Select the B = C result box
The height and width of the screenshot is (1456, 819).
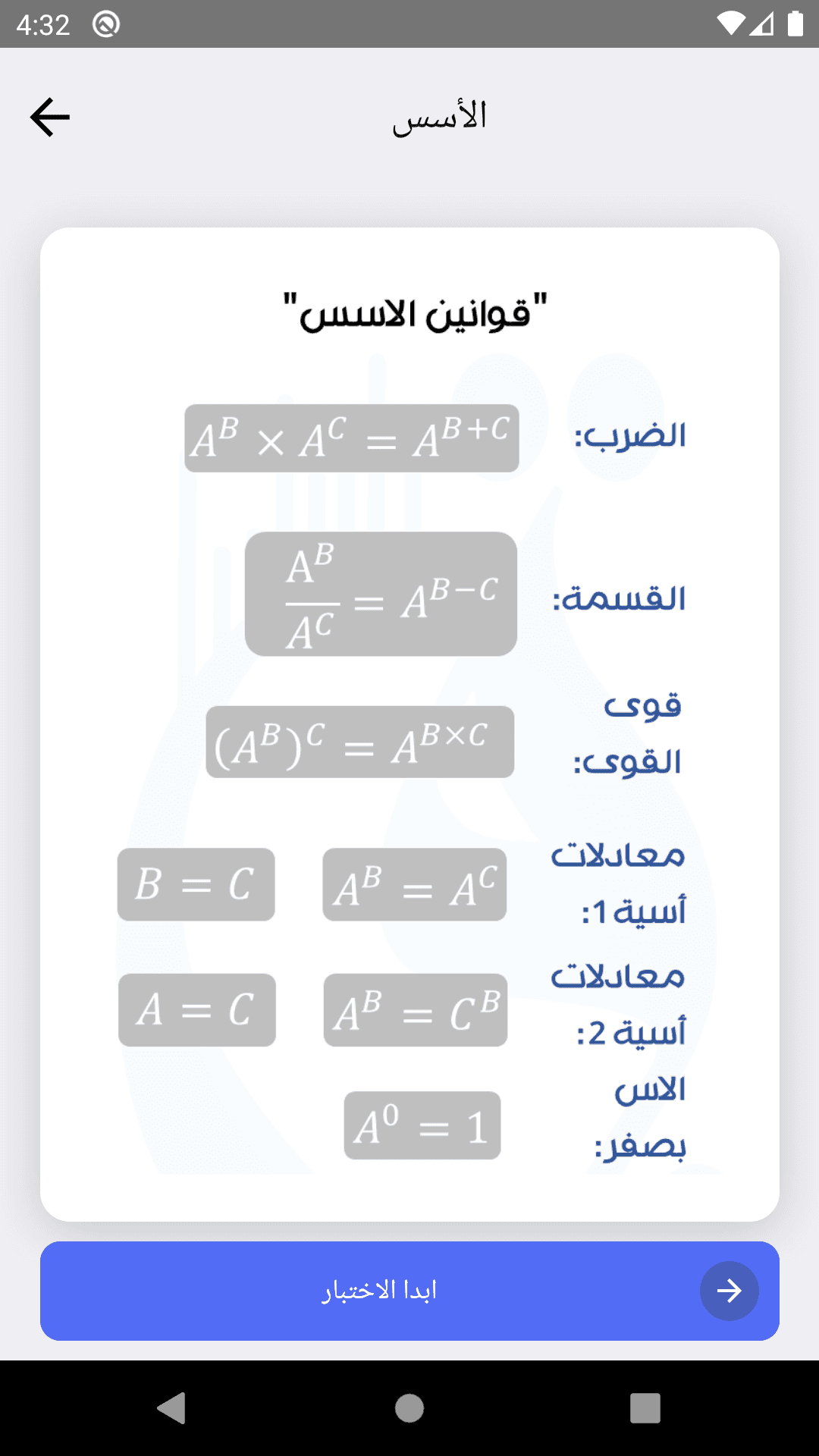coord(196,885)
